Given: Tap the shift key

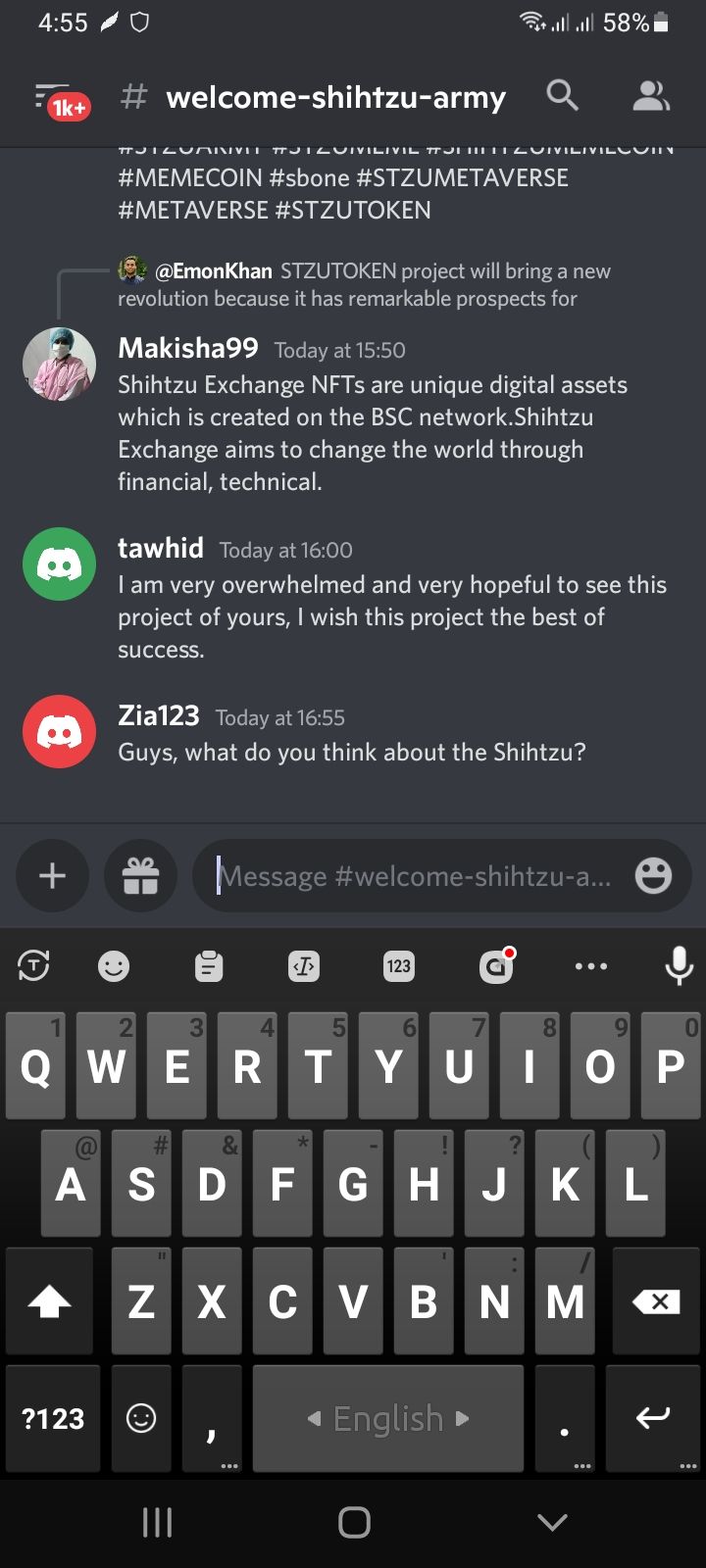Looking at the screenshot, I should pos(49,1301).
